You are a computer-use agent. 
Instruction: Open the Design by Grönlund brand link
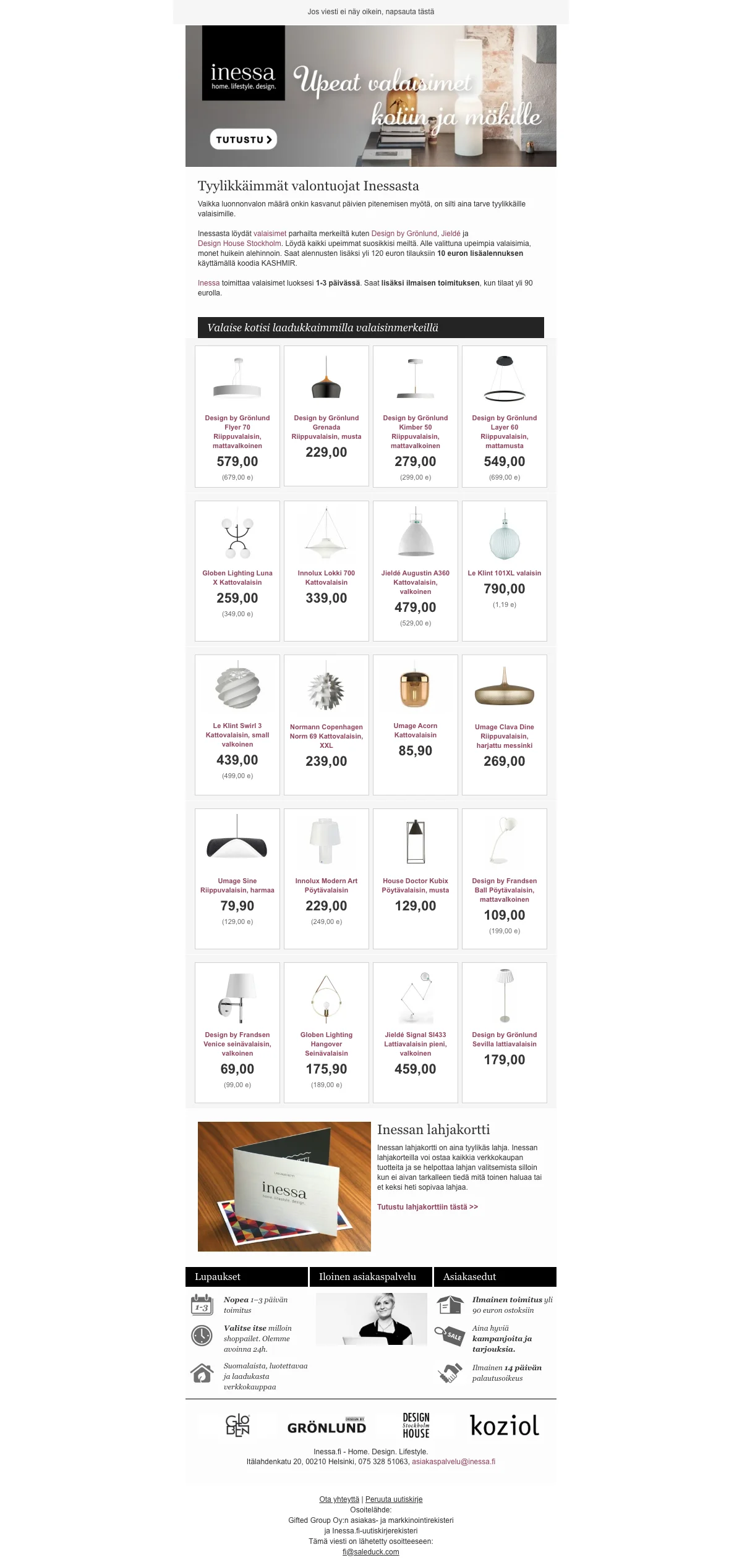404,234
